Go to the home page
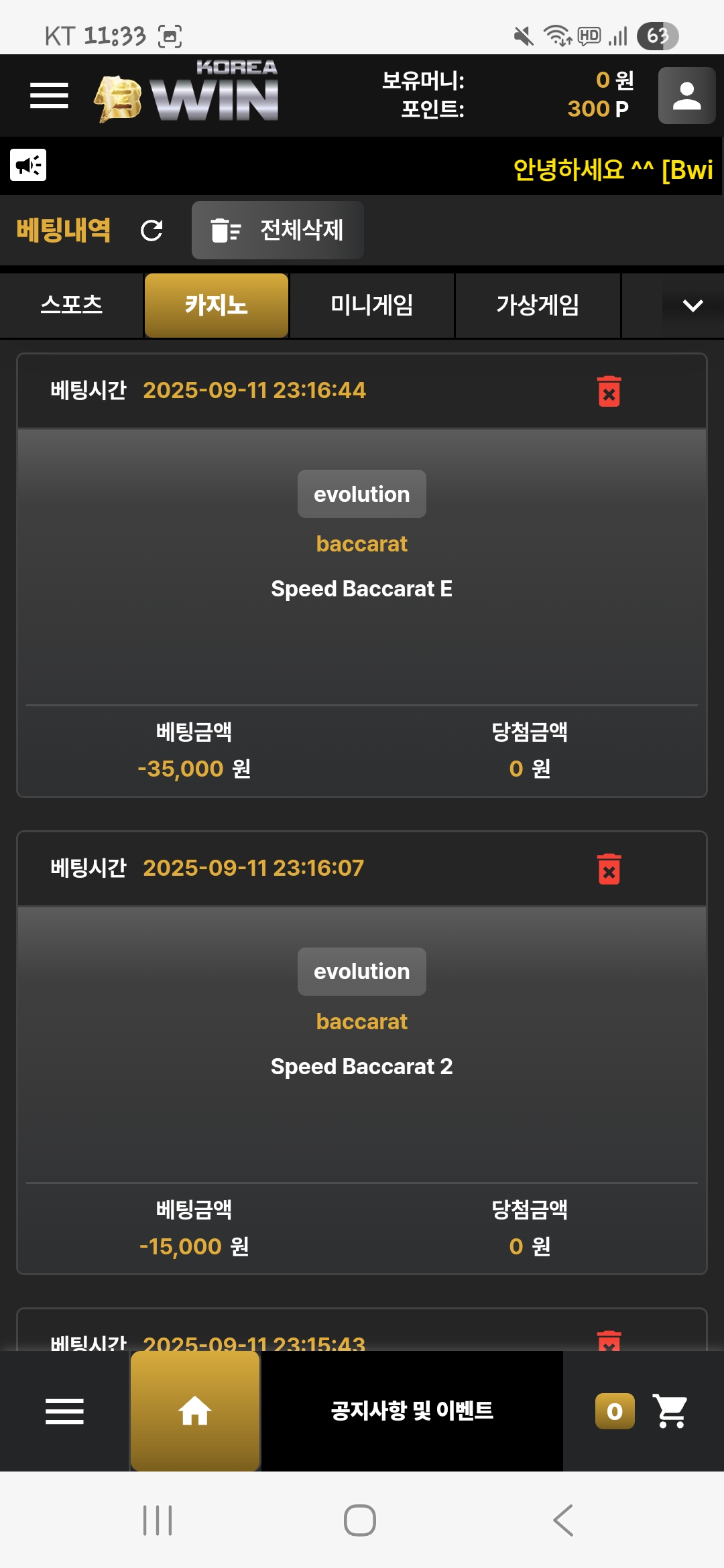The width and height of the screenshot is (724, 1568). (195, 1411)
